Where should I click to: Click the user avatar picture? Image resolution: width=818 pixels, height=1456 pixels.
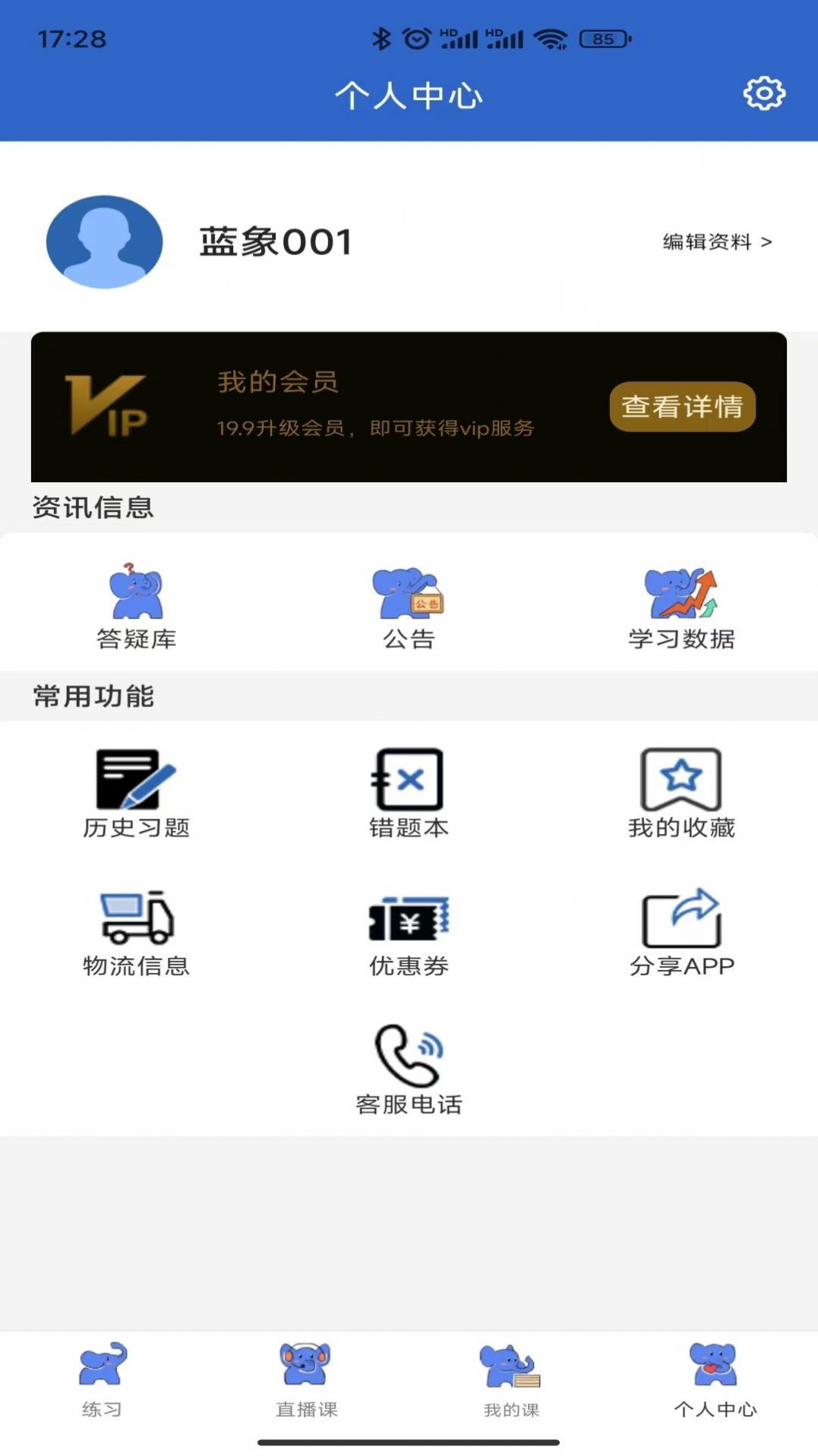(x=104, y=242)
